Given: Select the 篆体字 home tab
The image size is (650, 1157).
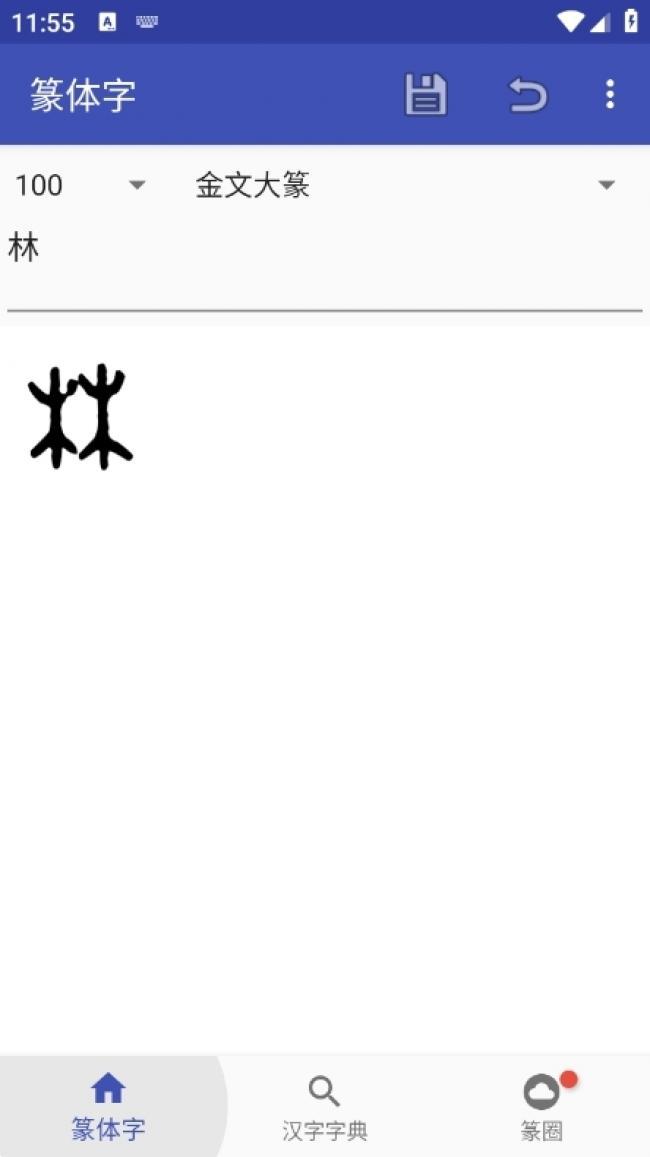Looking at the screenshot, I should pyautogui.click(x=108, y=1108).
